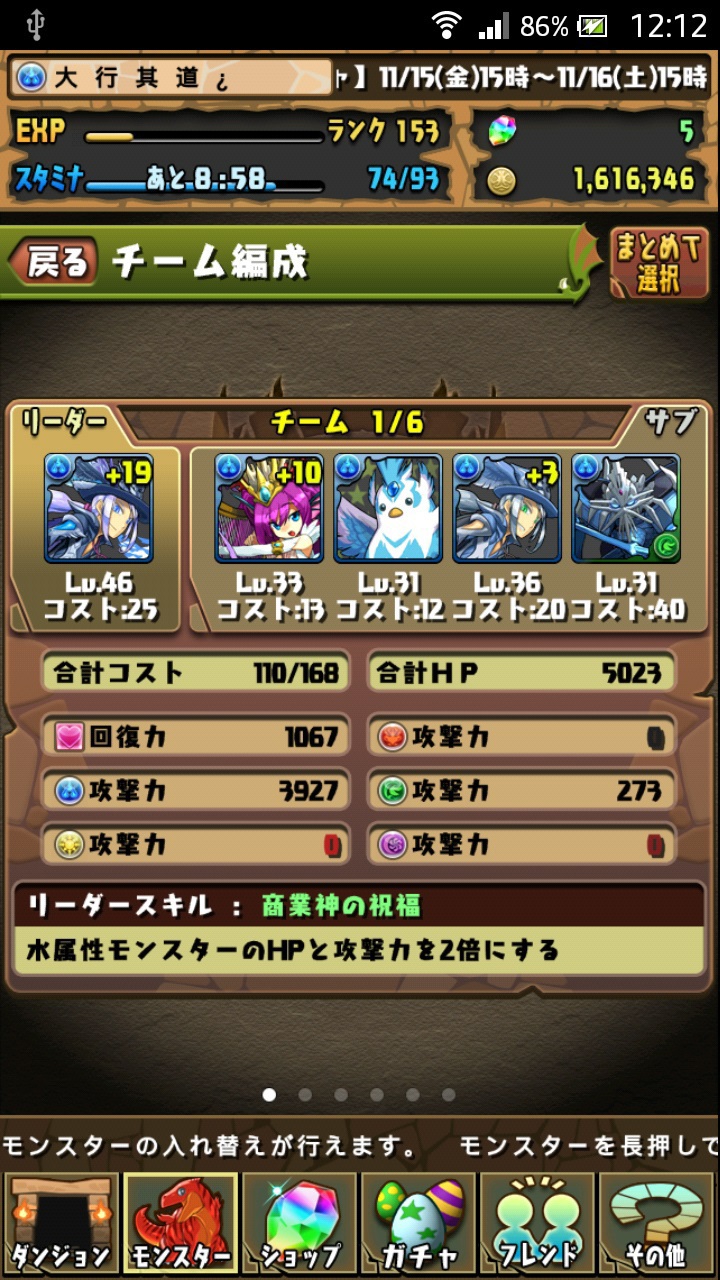Select the Lv.36 sub monster with +3

tap(507, 509)
